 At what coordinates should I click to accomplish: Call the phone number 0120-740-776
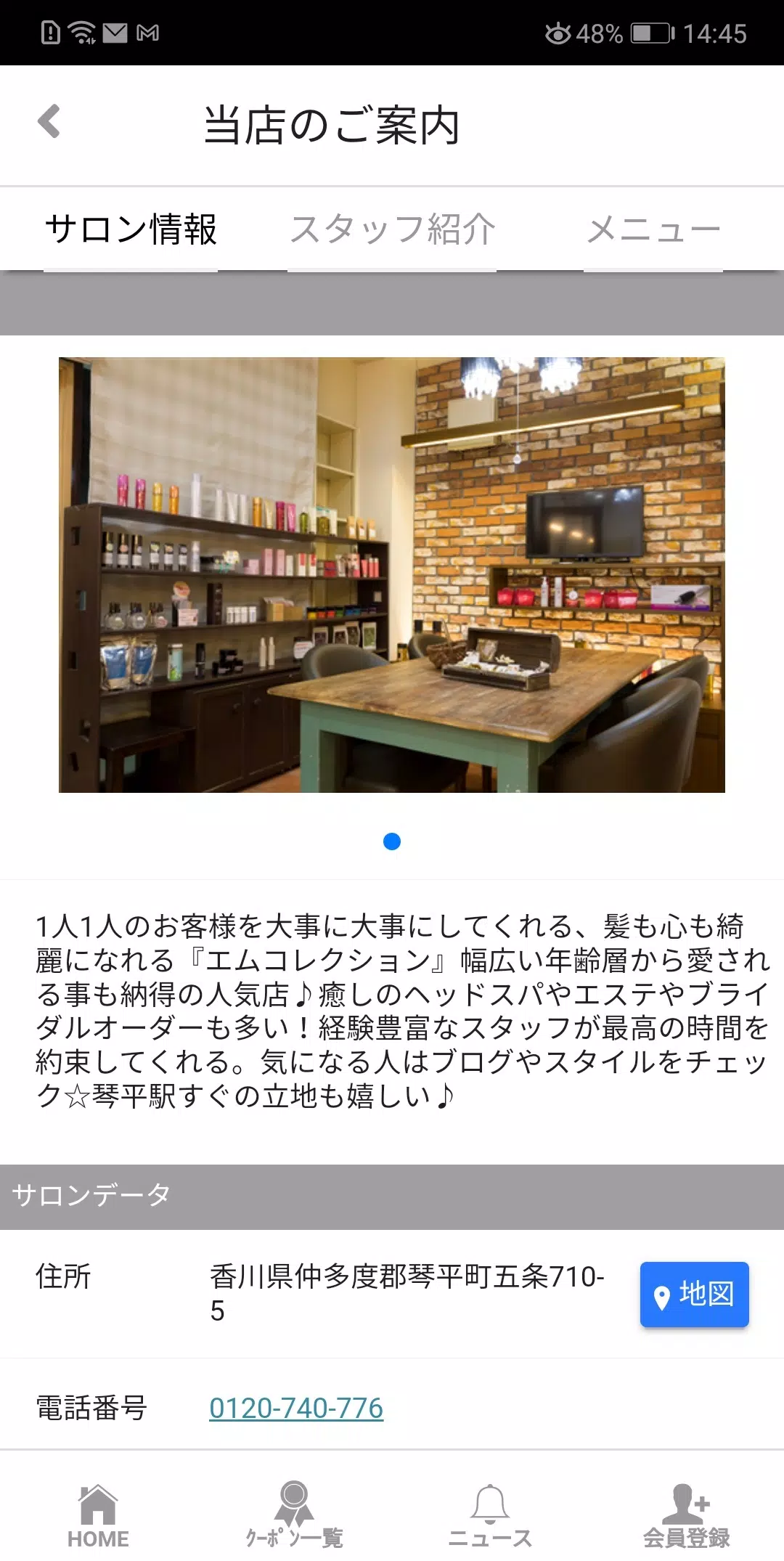point(296,1408)
